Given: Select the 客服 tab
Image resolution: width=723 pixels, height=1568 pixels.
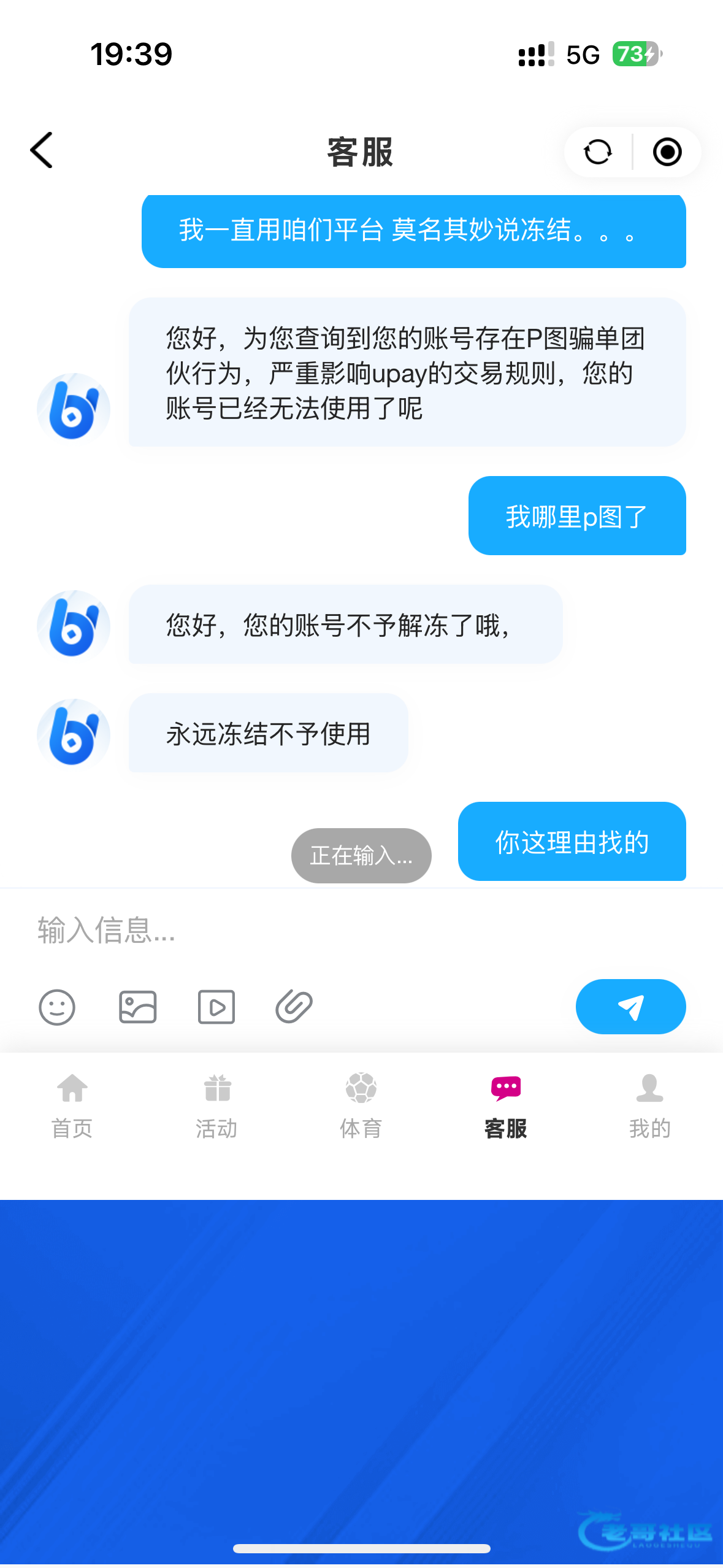Looking at the screenshot, I should tap(506, 1105).
